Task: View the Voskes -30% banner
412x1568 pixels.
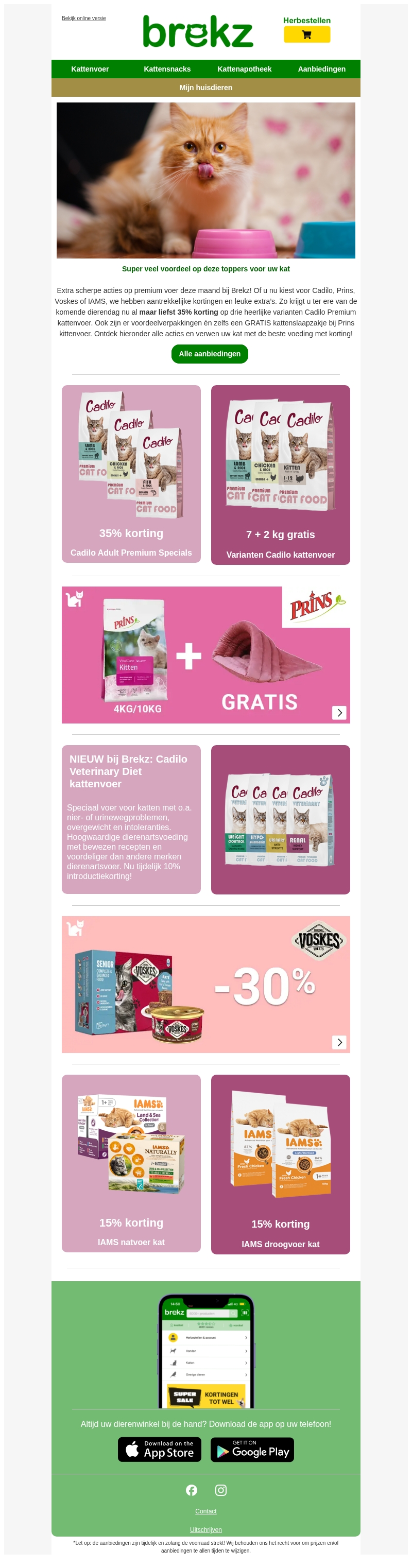Action: [205, 984]
